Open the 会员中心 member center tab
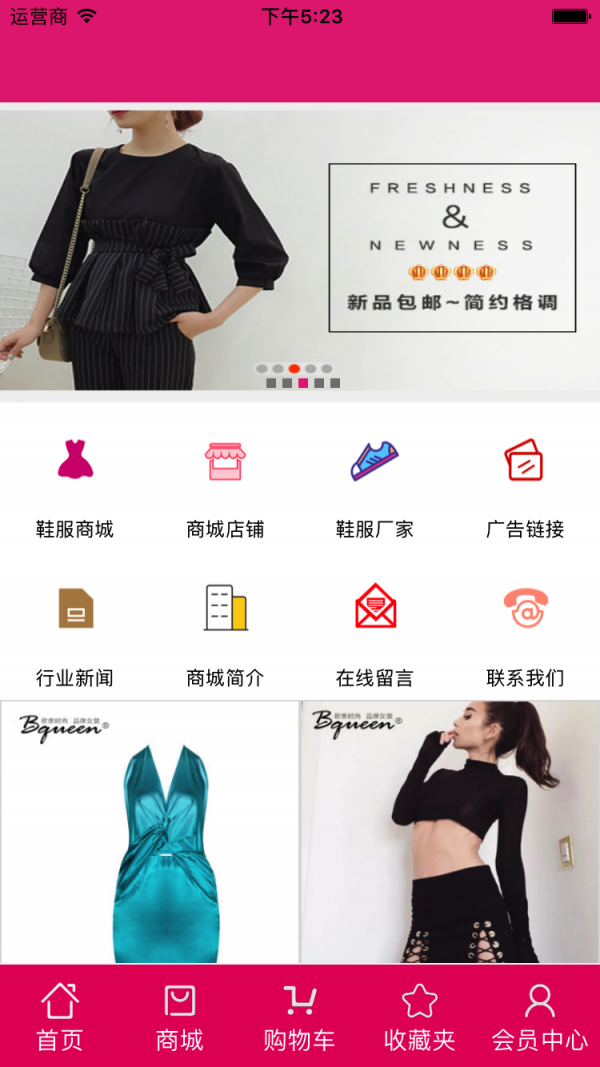This screenshot has height=1067, width=600. click(540, 1016)
